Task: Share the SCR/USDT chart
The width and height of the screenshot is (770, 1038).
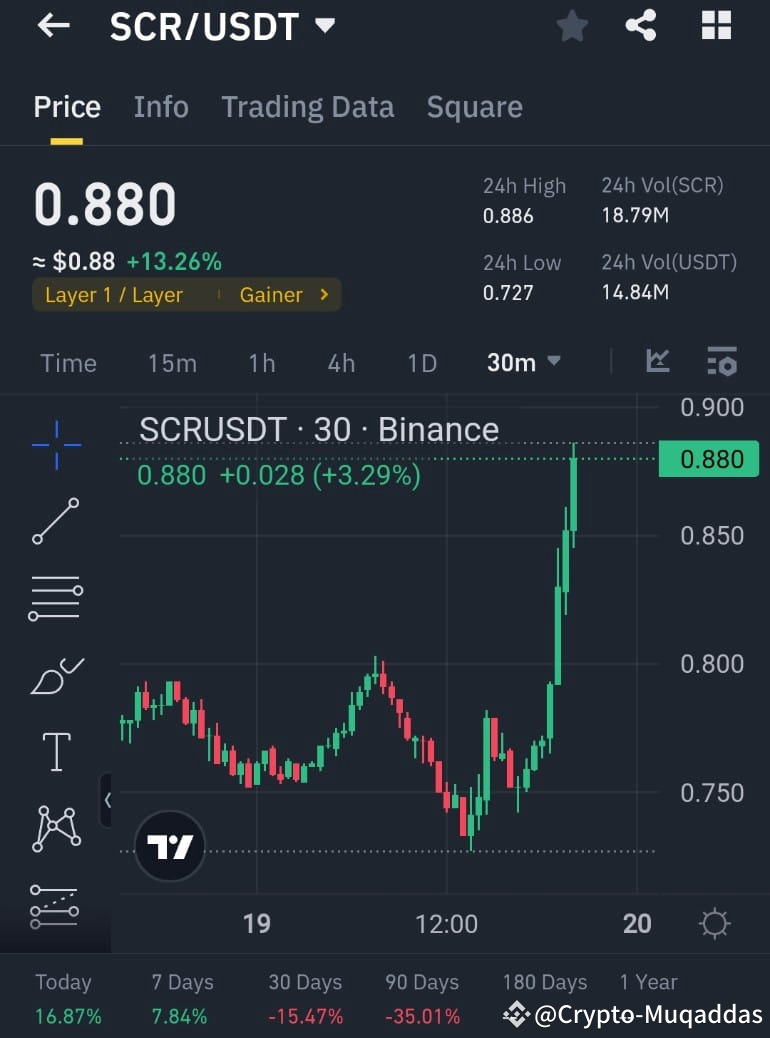Action: point(641,26)
